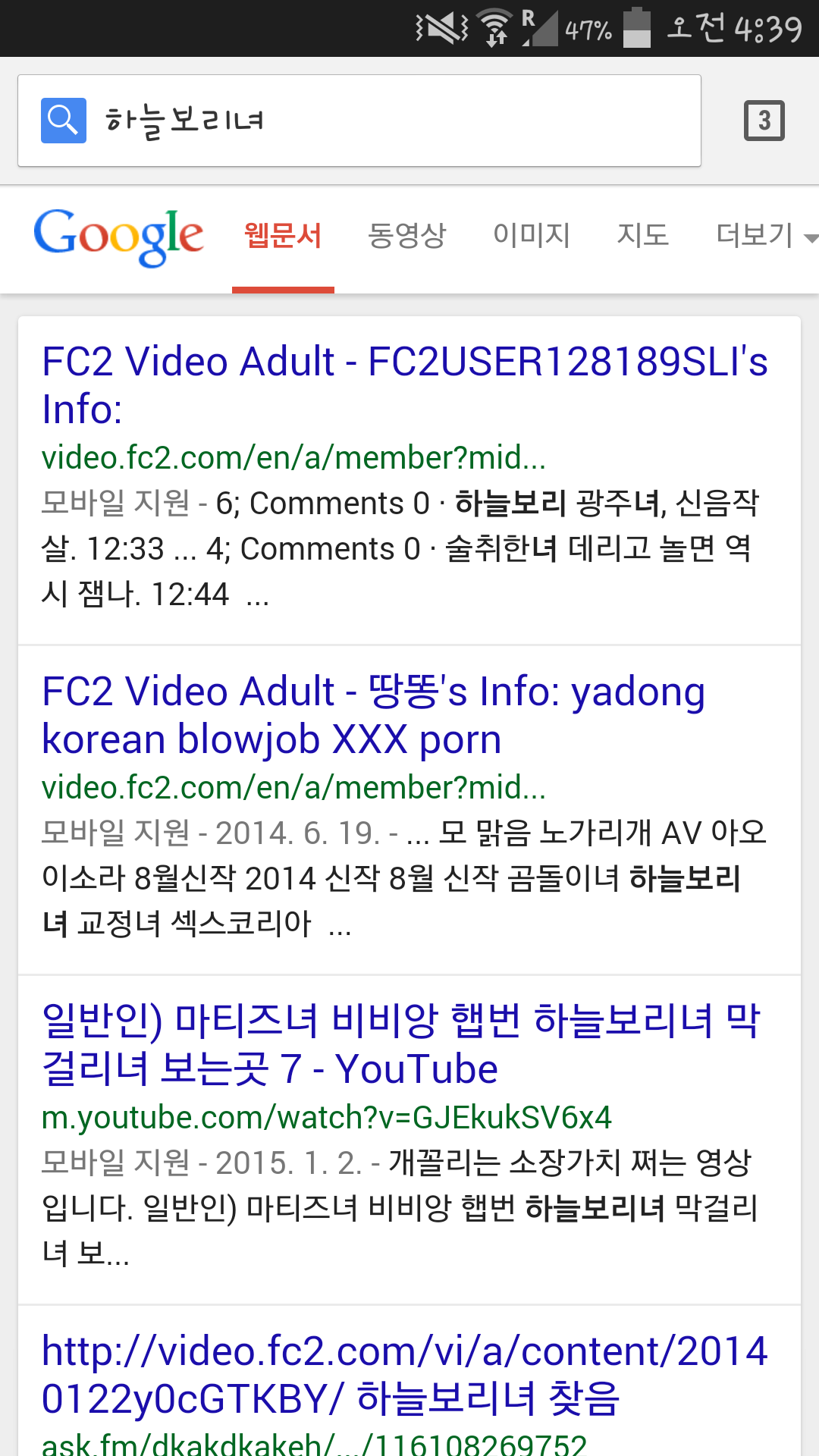Screen dimensions: 819x1456
Task: Tap the blue search magnifier icon
Action: pyautogui.click(x=63, y=121)
